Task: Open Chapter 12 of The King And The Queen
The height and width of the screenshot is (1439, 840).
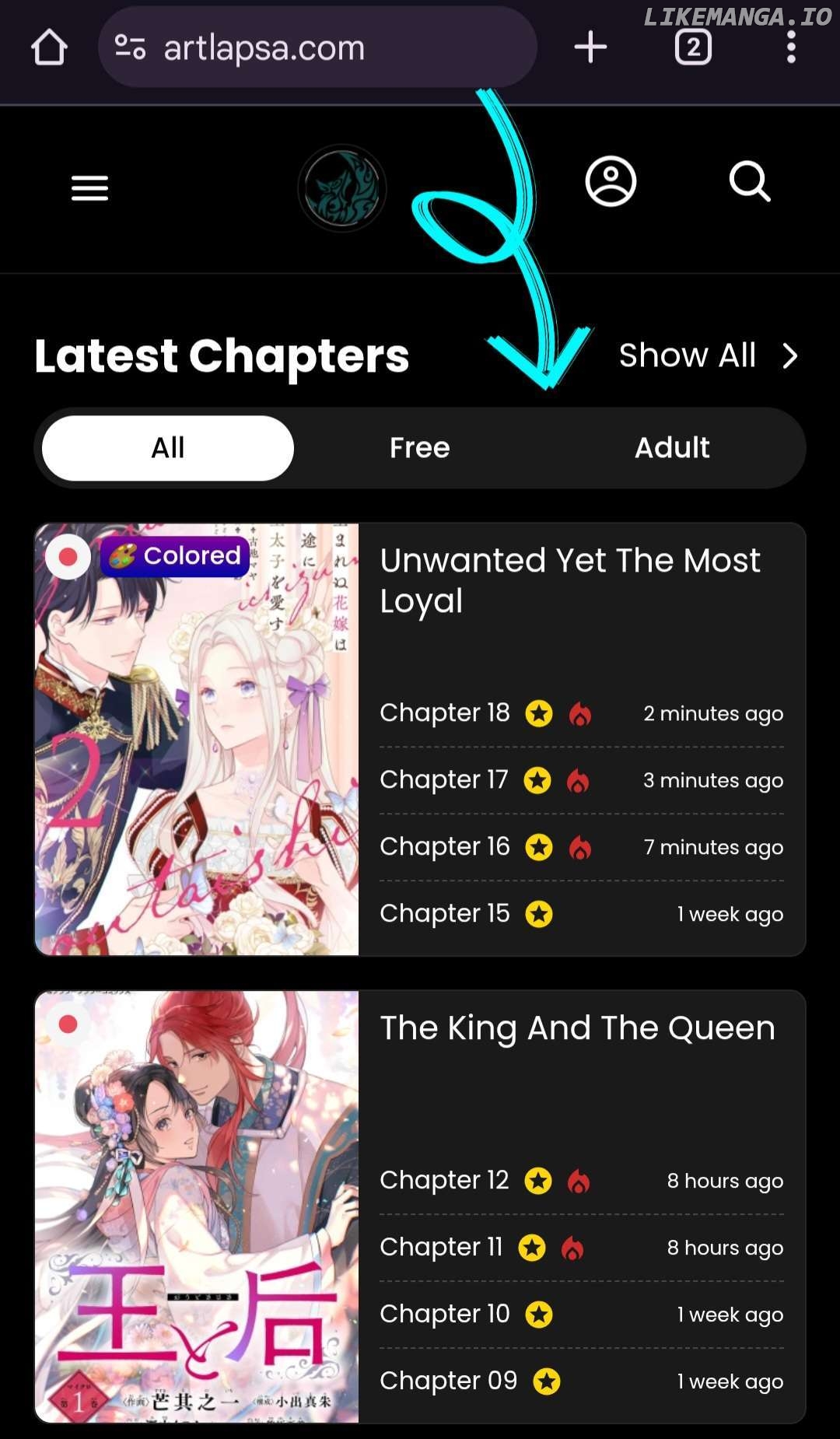Action: (444, 1180)
